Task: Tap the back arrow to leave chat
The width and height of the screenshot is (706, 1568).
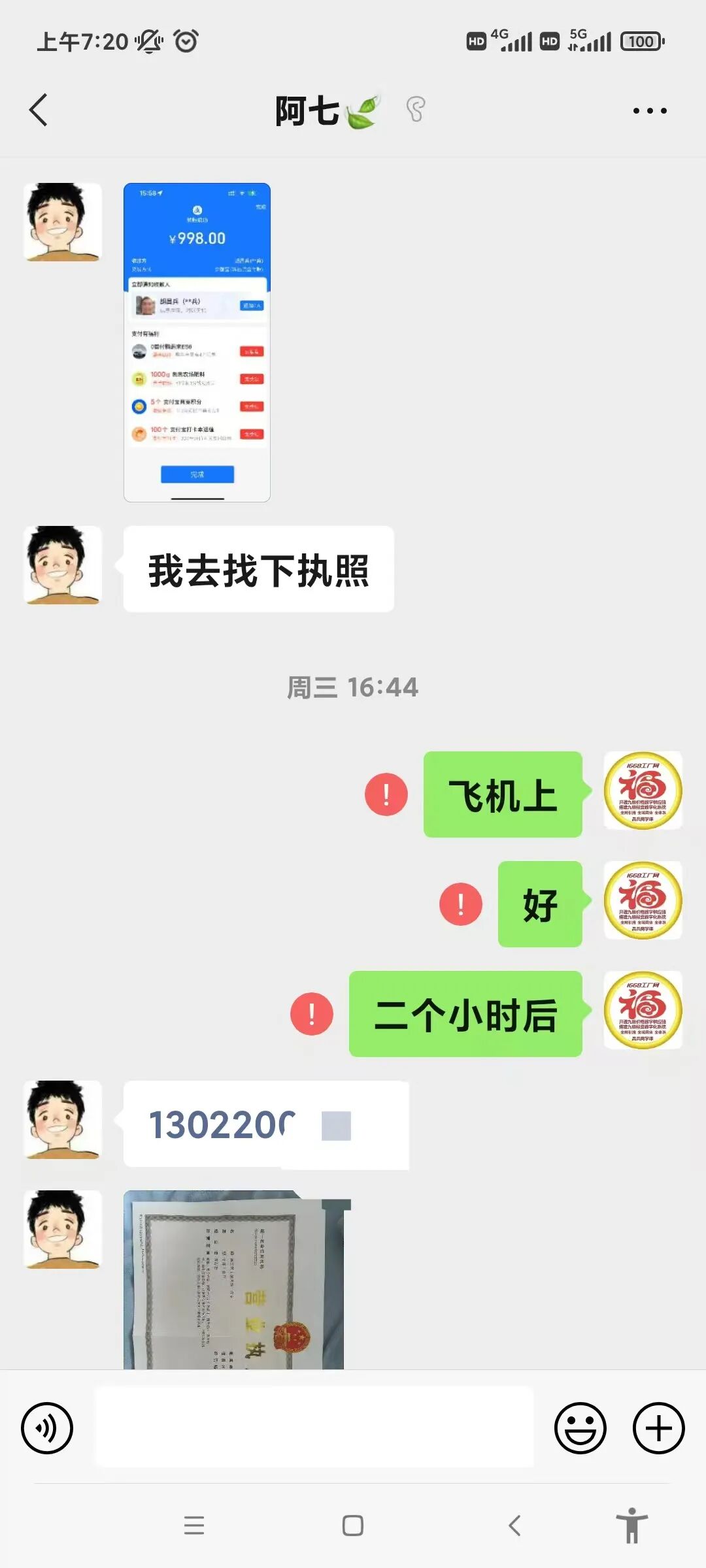Action: coord(39,110)
